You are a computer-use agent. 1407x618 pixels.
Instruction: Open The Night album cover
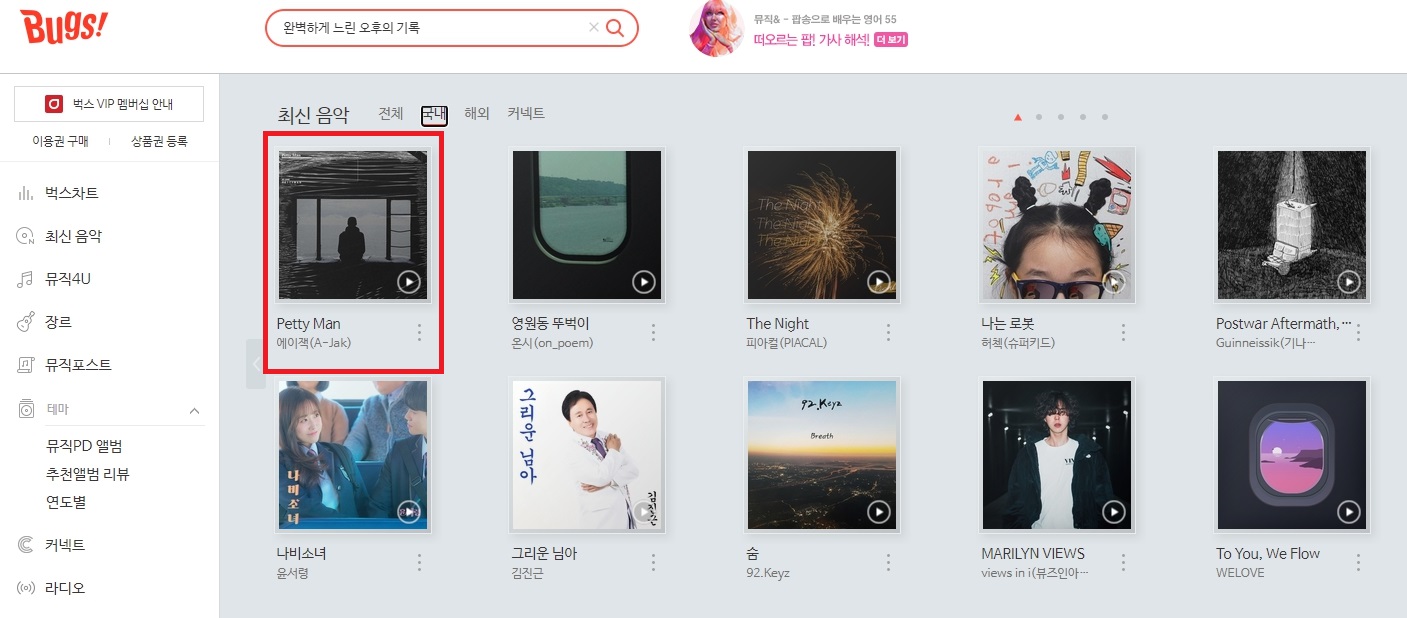(822, 225)
